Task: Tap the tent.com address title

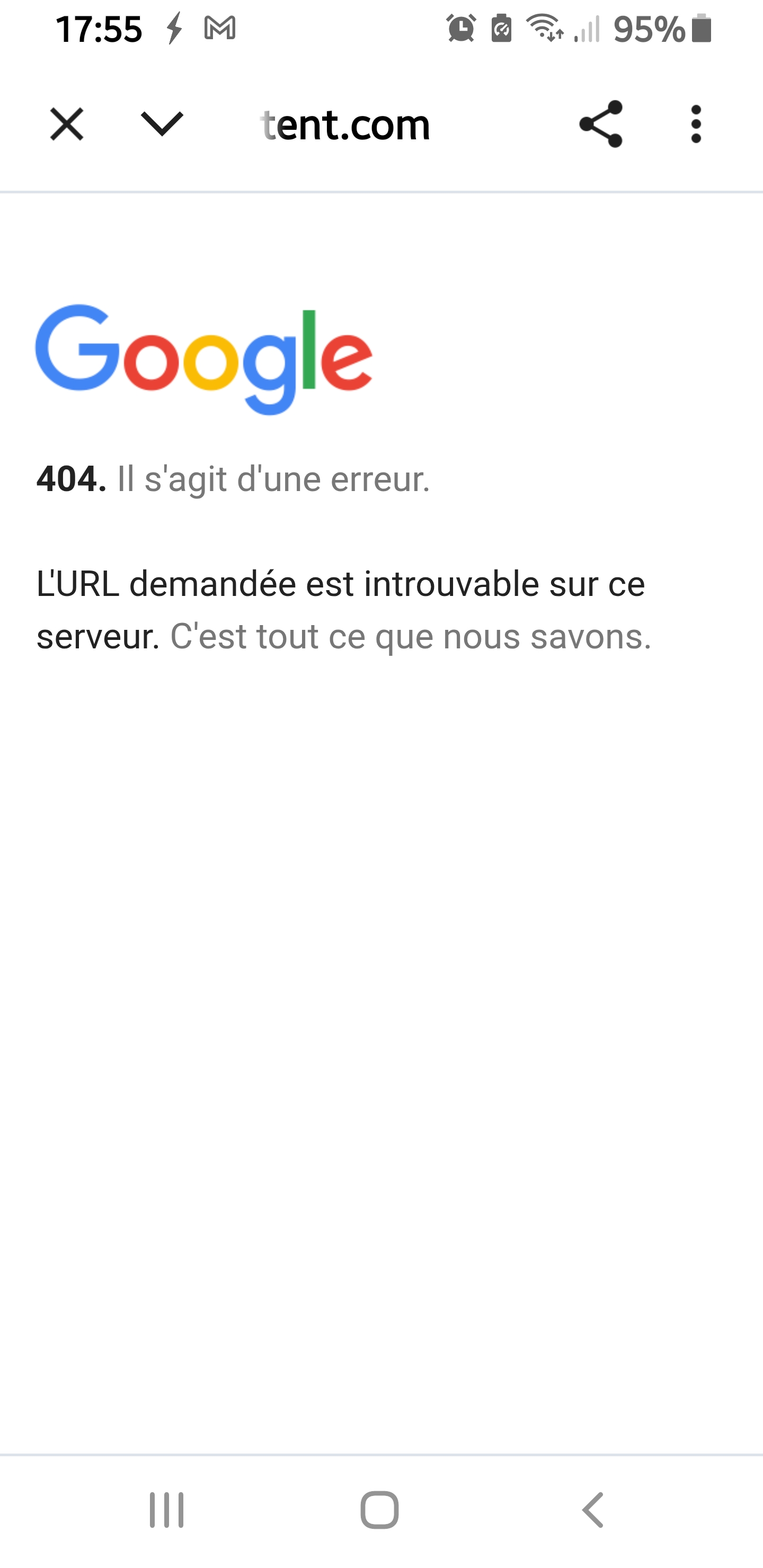Action: click(345, 124)
